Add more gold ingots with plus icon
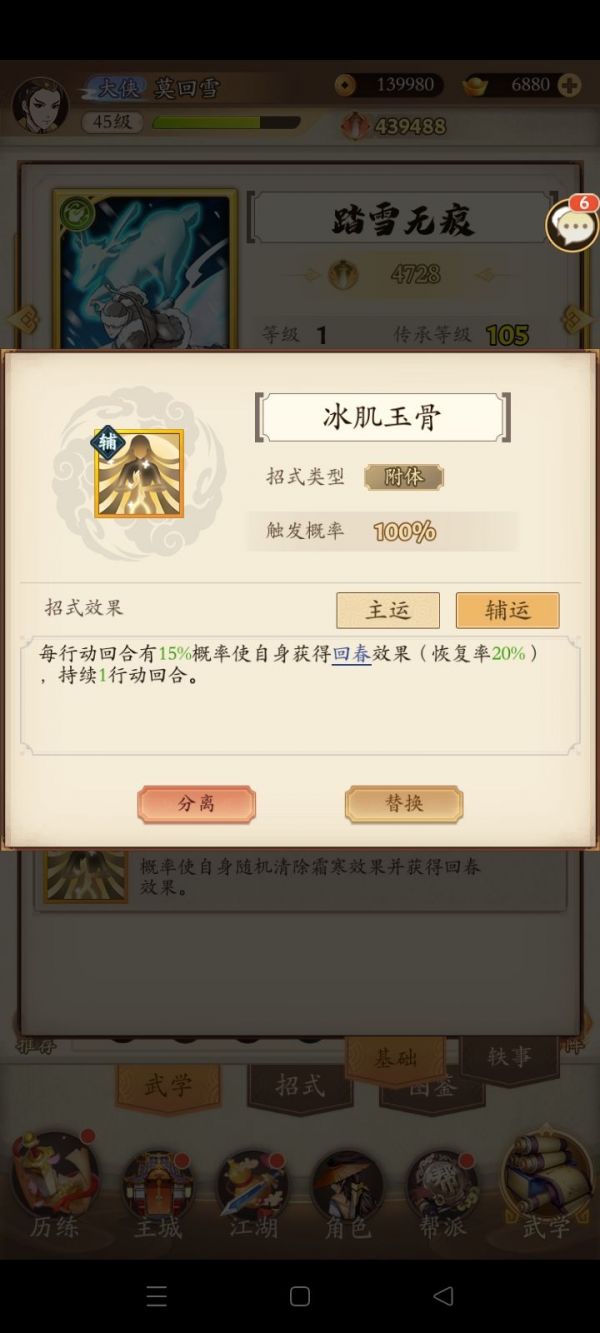Image resolution: width=600 pixels, height=1333 pixels. point(570,86)
